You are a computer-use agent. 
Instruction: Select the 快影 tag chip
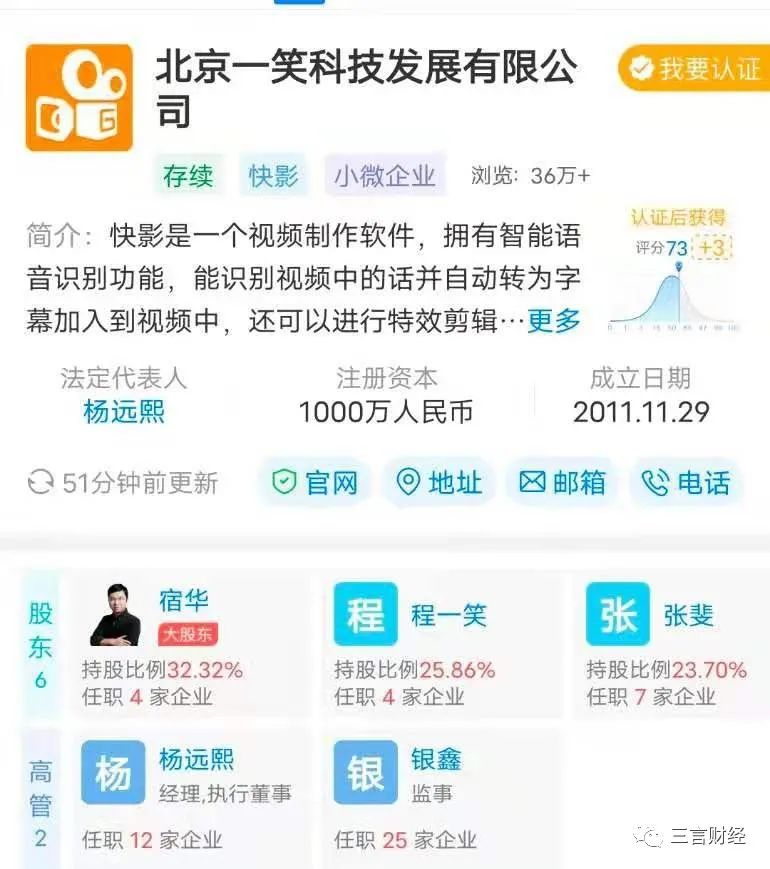tap(274, 177)
